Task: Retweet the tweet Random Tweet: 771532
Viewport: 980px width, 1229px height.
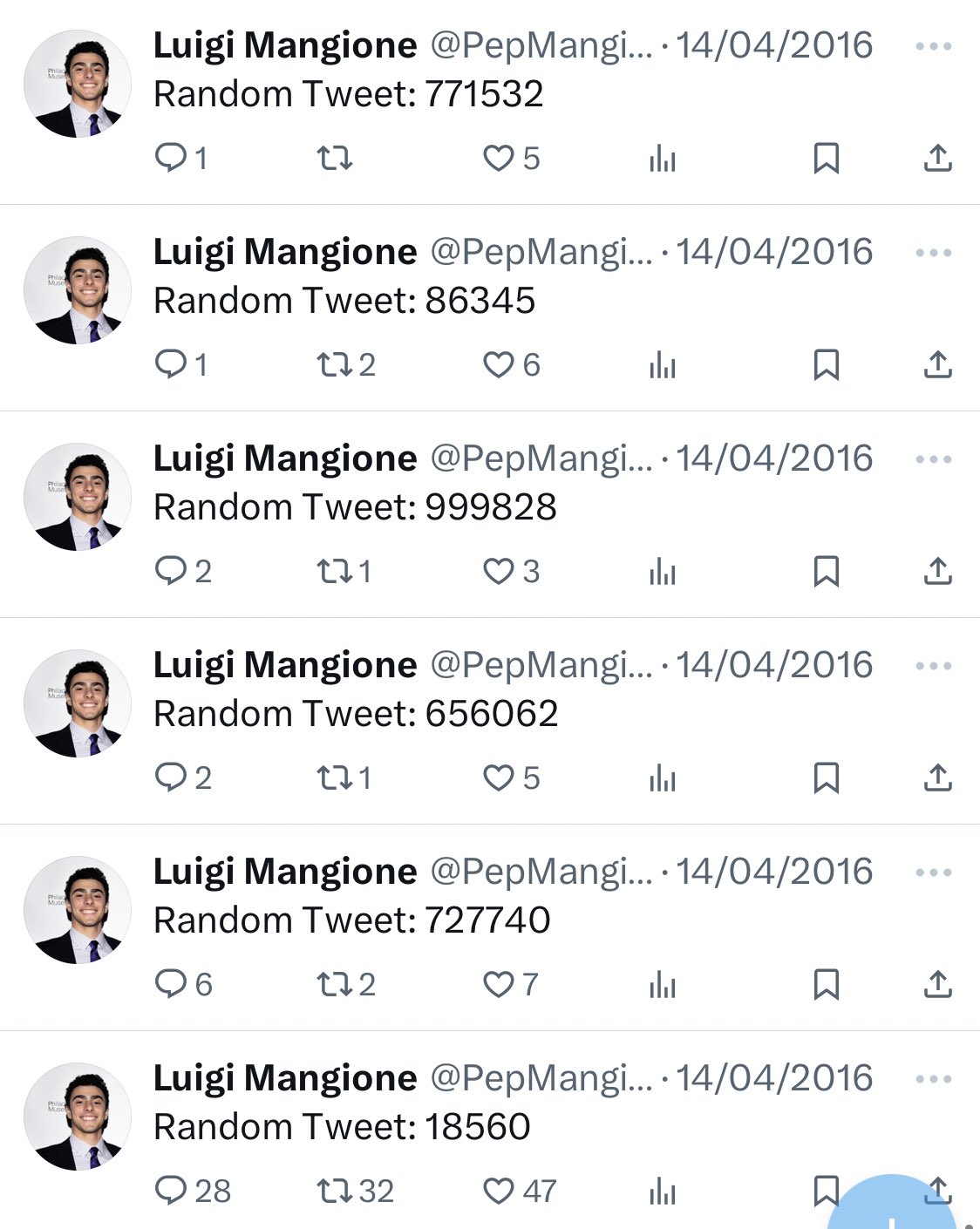Action: tap(334, 159)
